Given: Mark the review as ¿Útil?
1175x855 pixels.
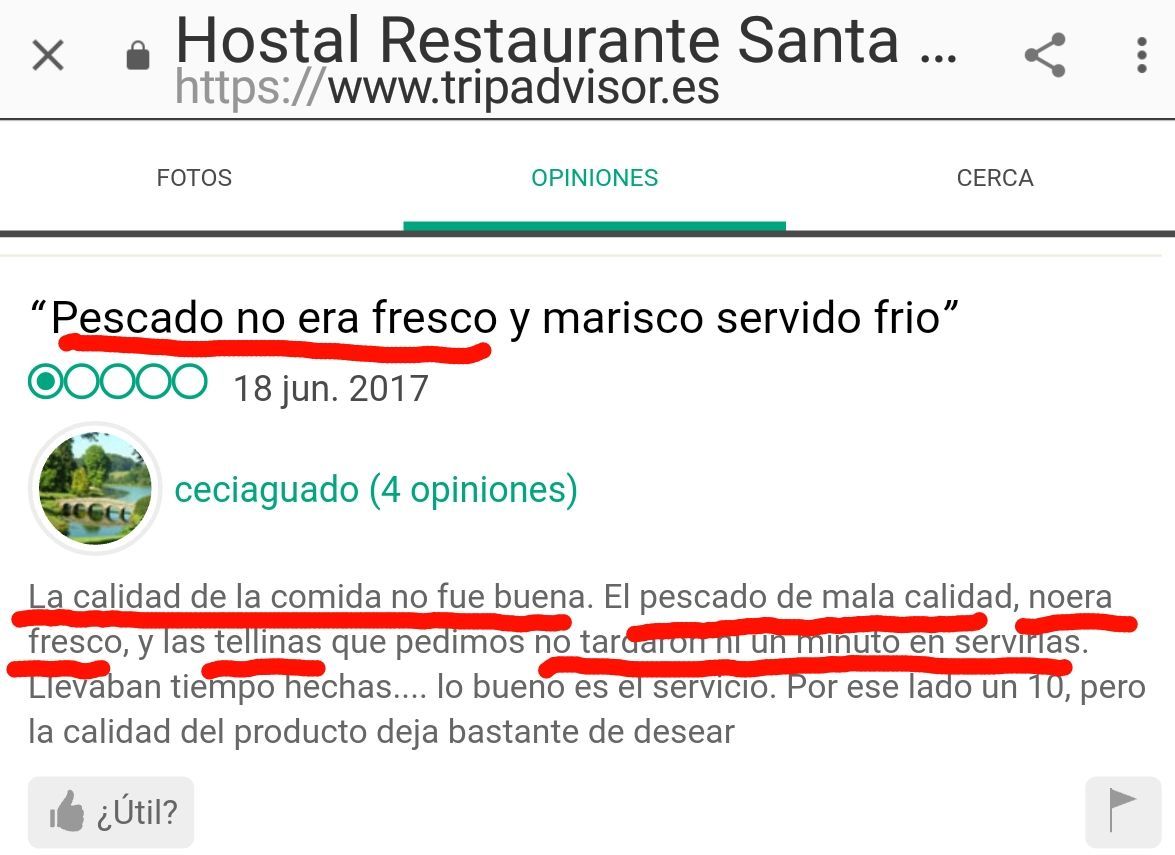Looking at the screenshot, I should click(x=111, y=812).
